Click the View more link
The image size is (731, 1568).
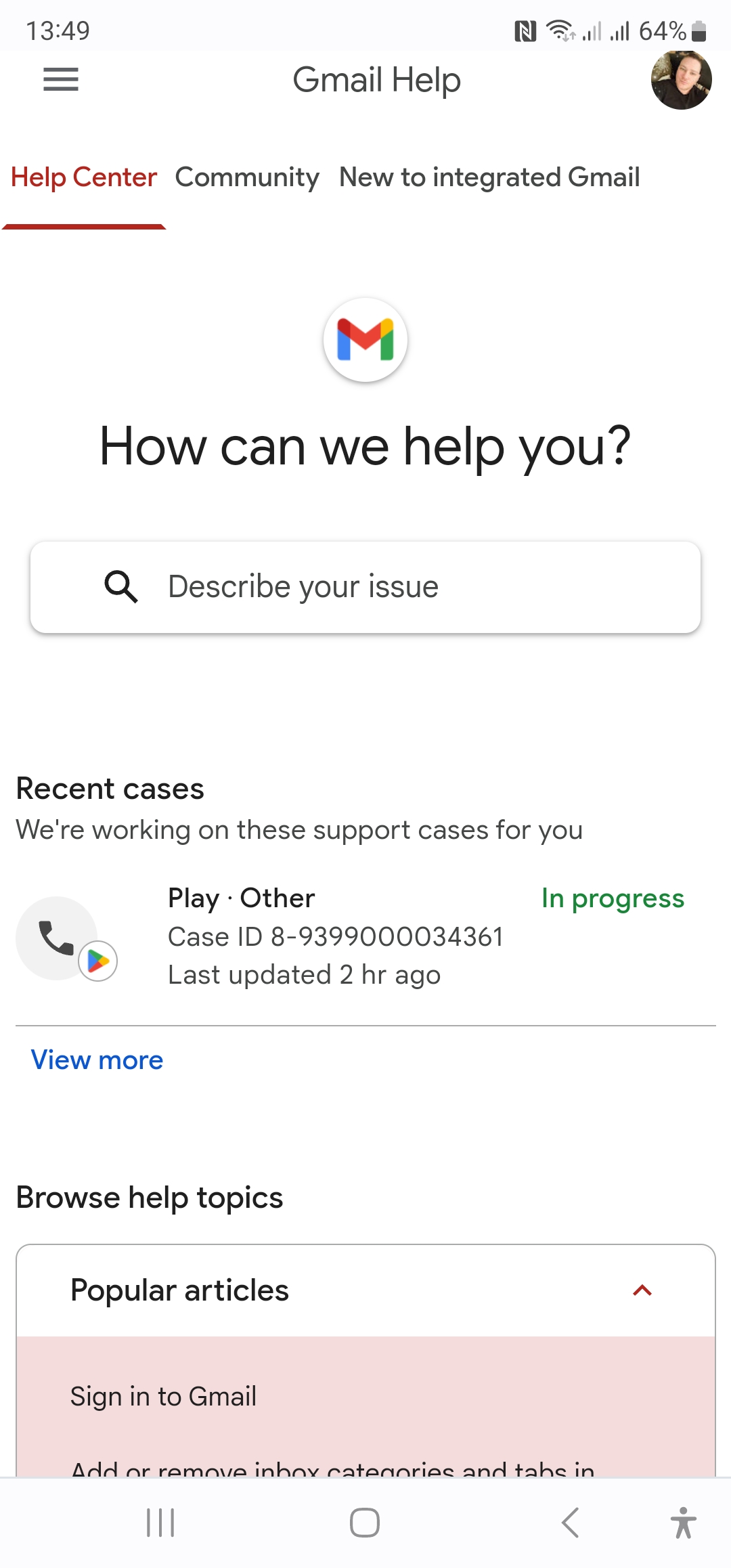click(x=96, y=1060)
